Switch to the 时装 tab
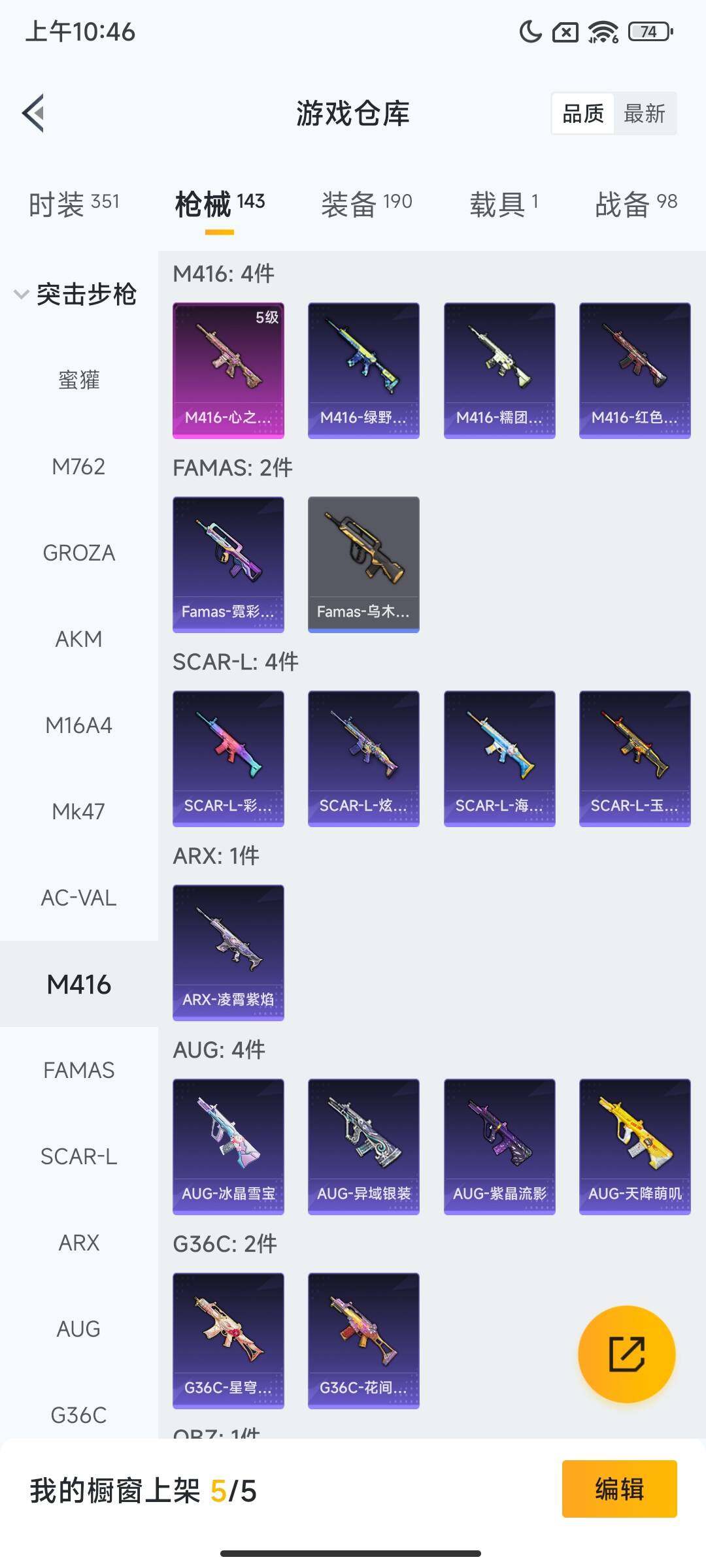The width and height of the screenshot is (706, 1568). coord(74,204)
